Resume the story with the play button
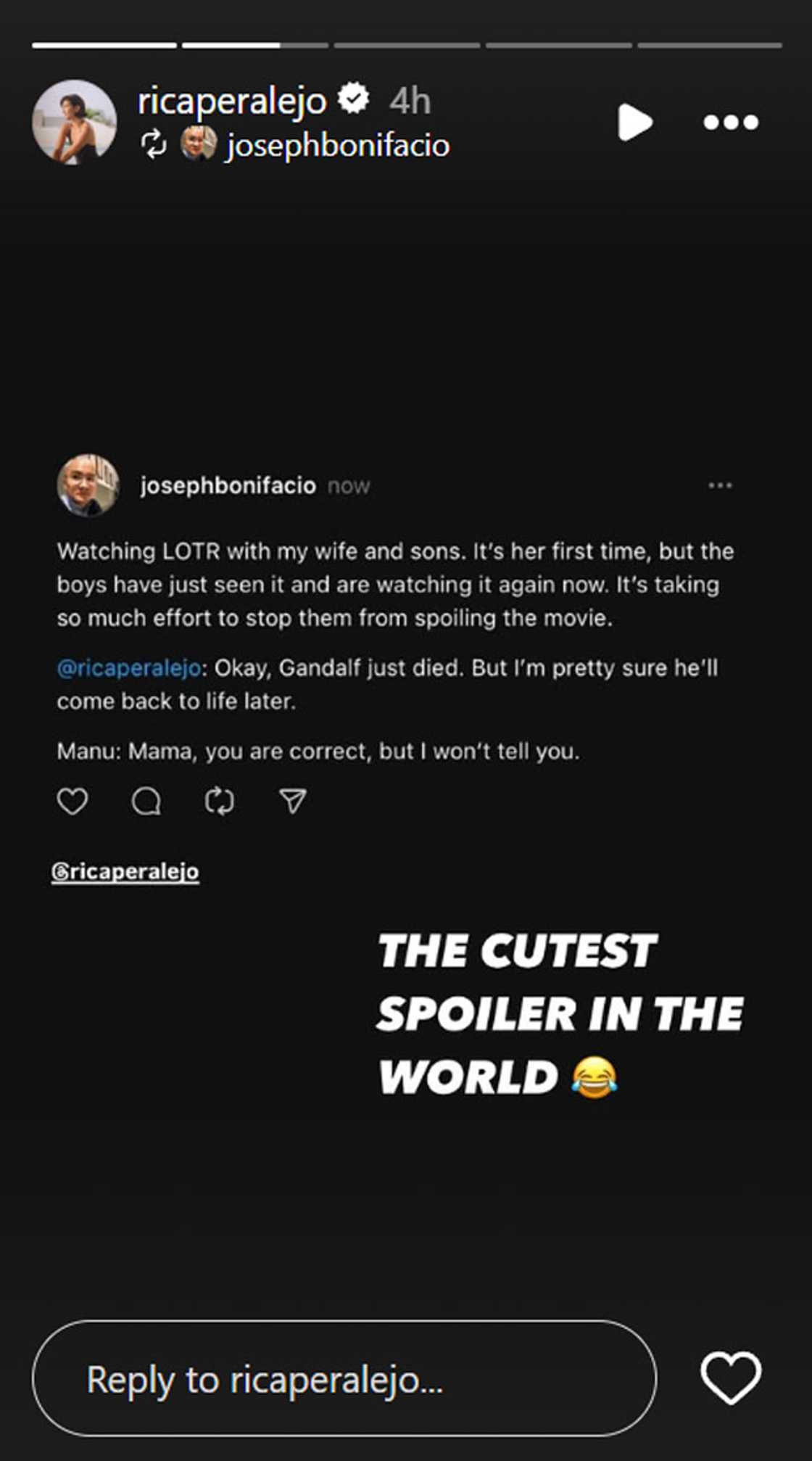Viewport: 812px width, 1461px height. pyautogui.click(x=634, y=122)
